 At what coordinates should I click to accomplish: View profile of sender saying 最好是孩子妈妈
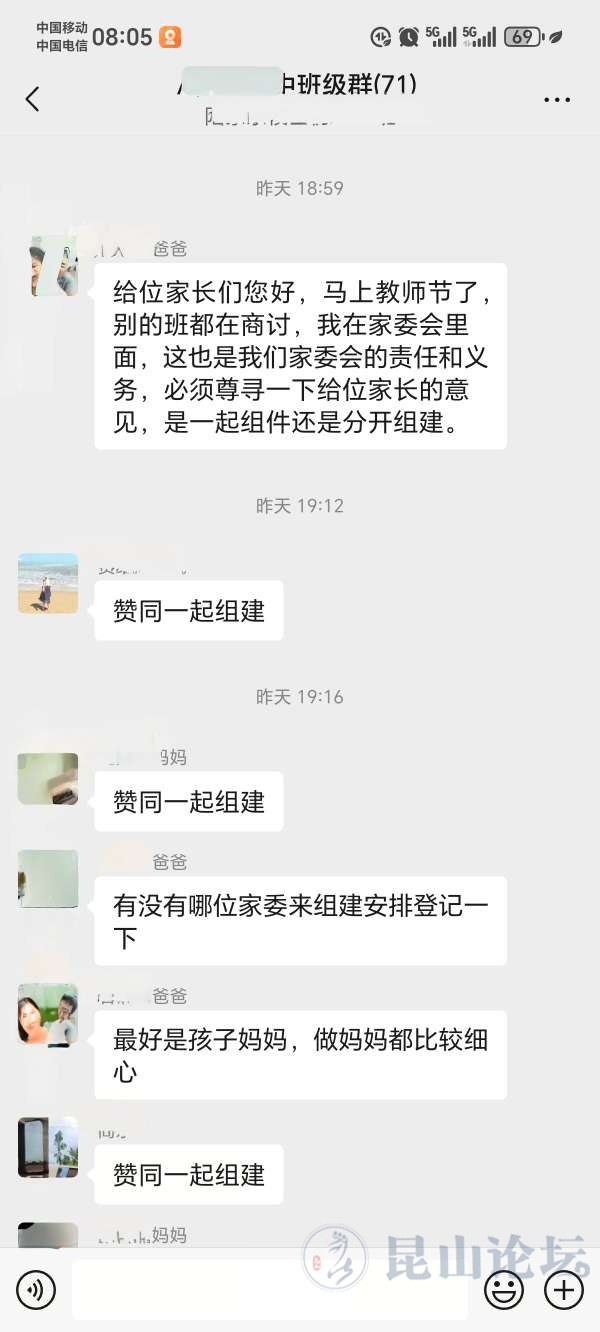(x=48, y=1014)
